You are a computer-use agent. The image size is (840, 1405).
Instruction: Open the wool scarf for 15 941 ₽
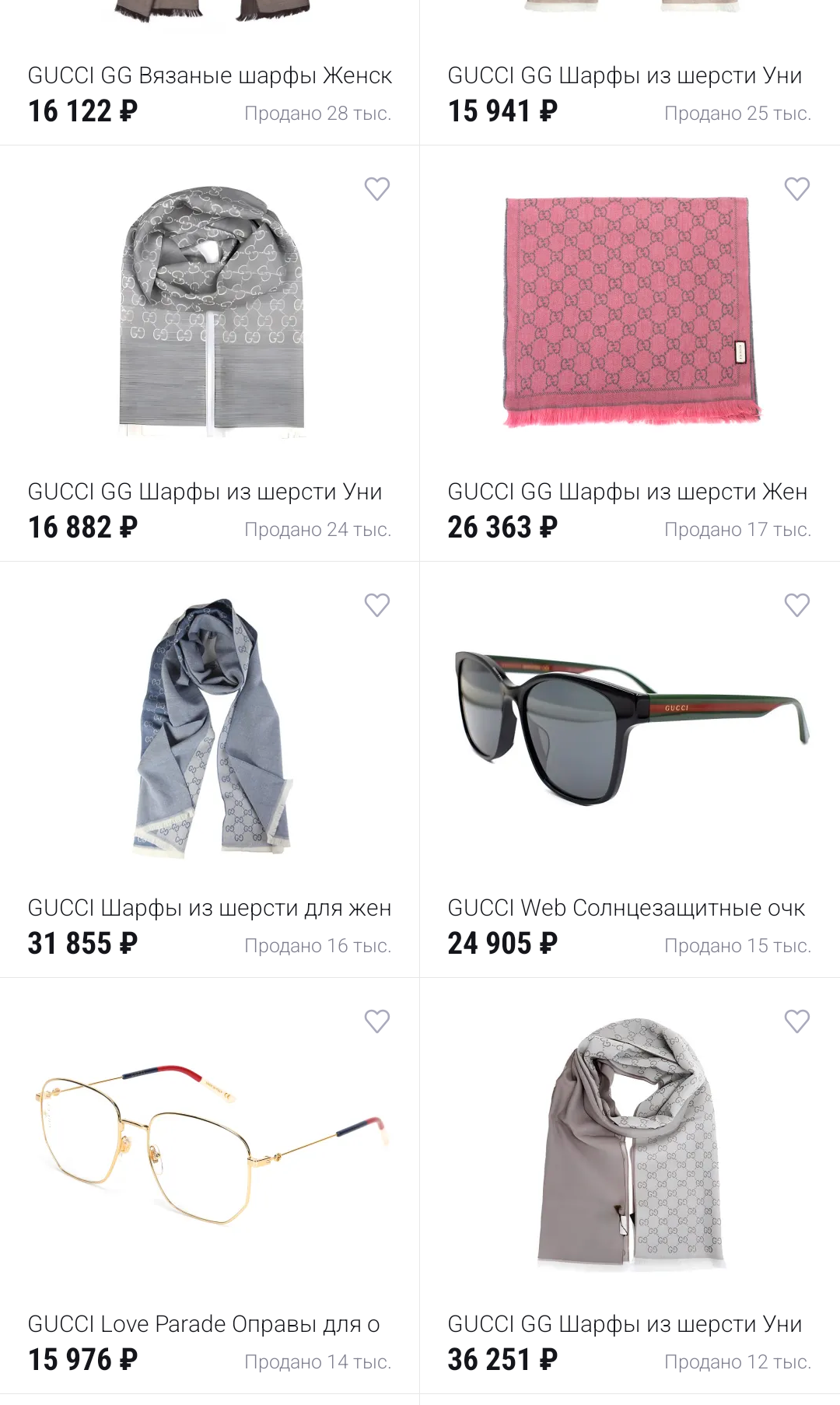tap(625, 75)
